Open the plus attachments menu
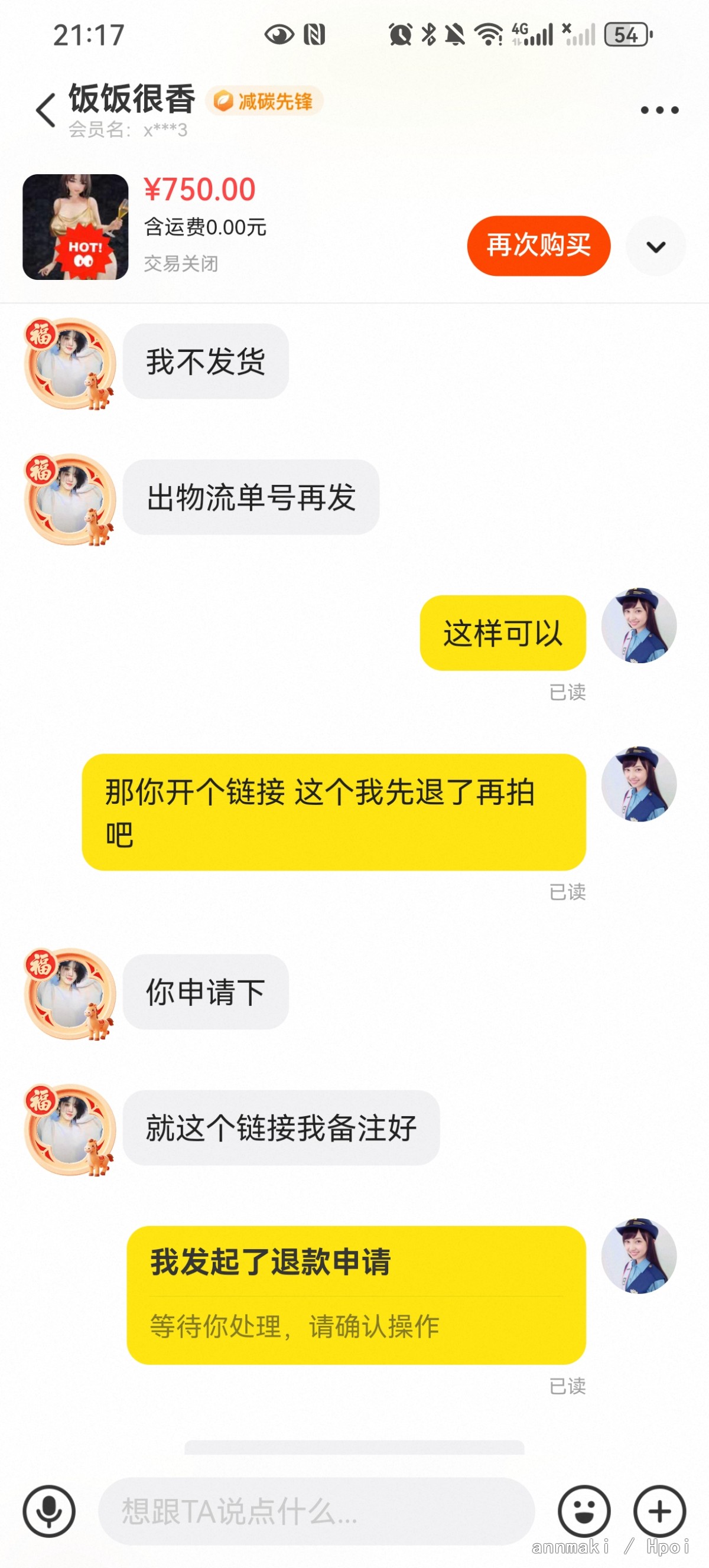The height and width of the screenshot is (1568, 709). [x=659, y=1511]
